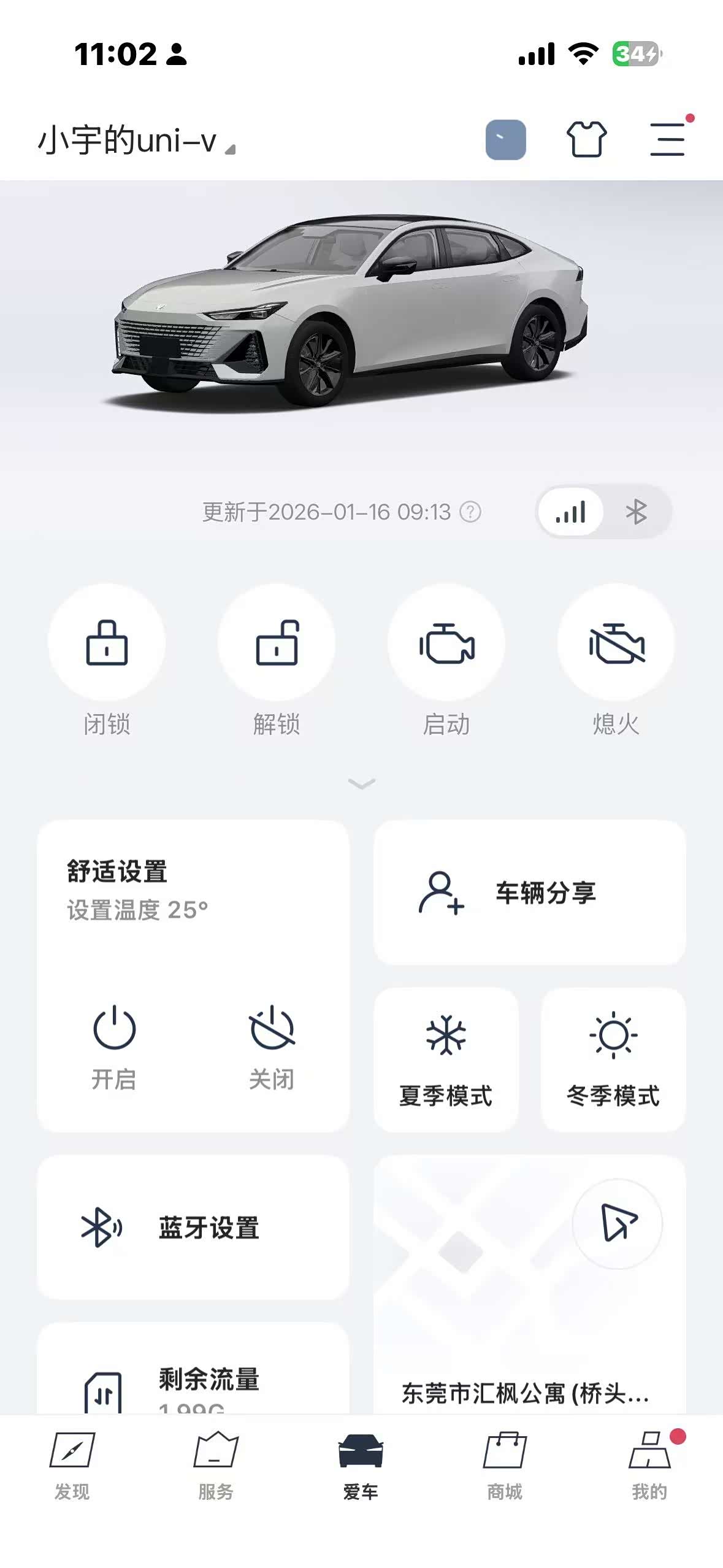Open 车辆分享 vehicle sharing
Viewport: 723px width, 1568px height.
pyautogui.click(x=529, y=893)
